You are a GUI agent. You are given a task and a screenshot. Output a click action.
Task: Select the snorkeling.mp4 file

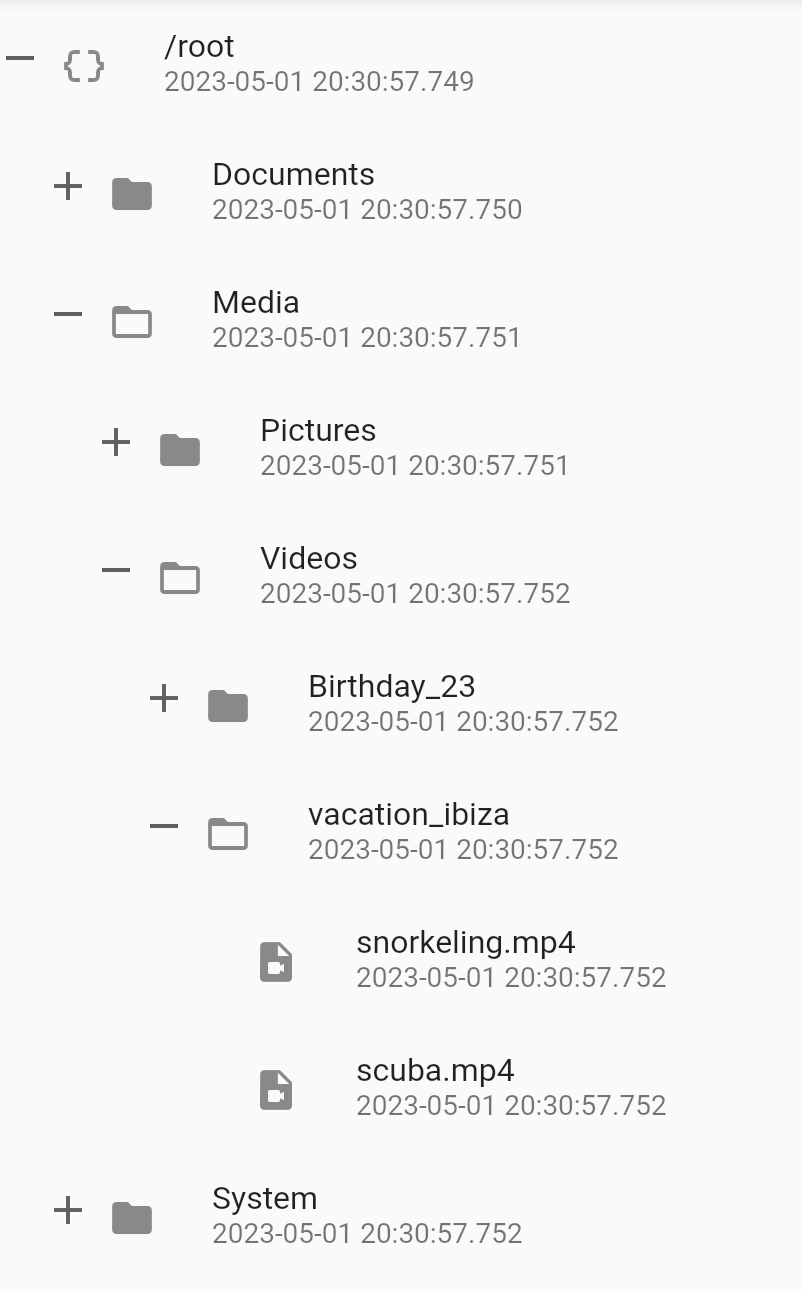pyautogui.click(x=465, y=943)
